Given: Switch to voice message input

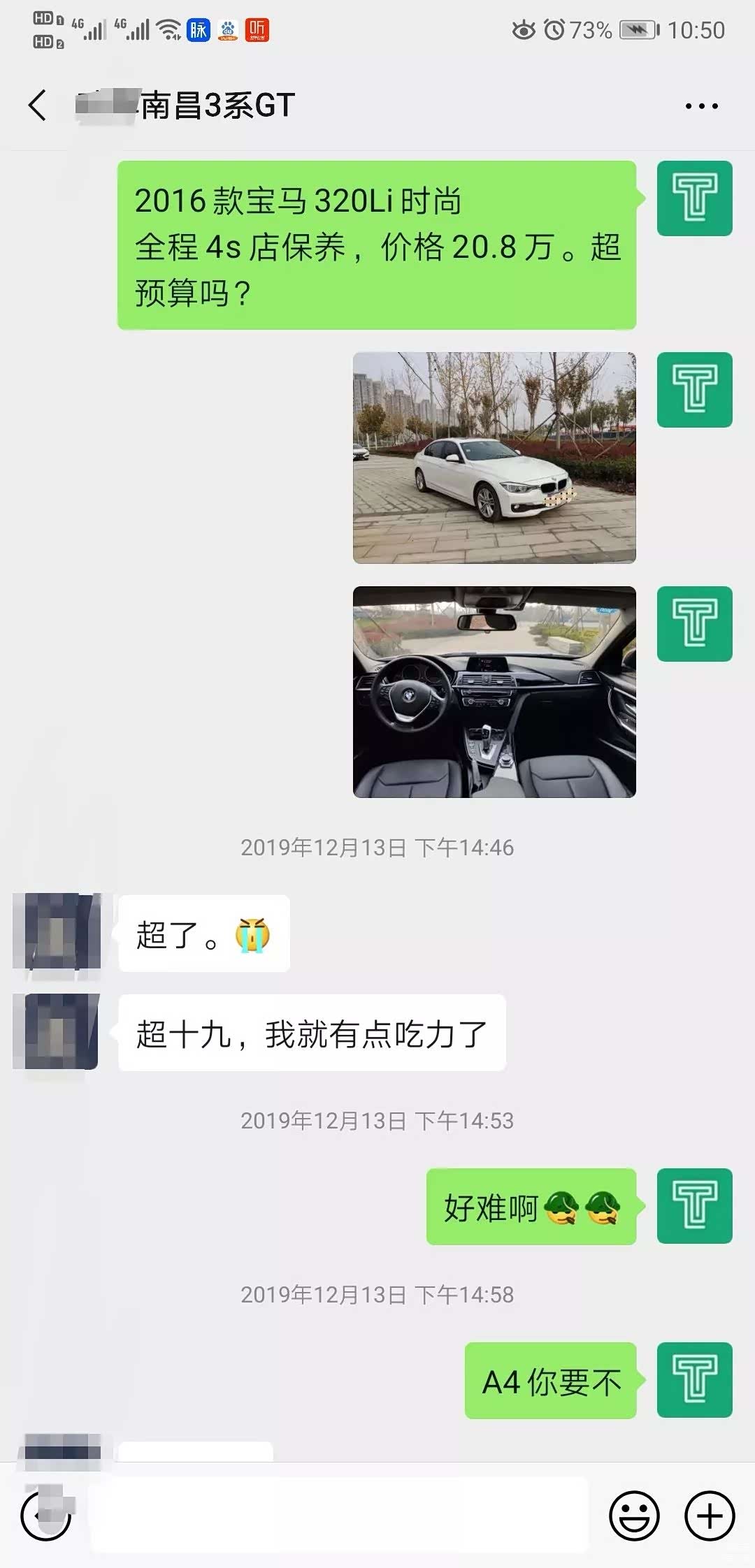Looking at the screenshot, I should 45,1516.
